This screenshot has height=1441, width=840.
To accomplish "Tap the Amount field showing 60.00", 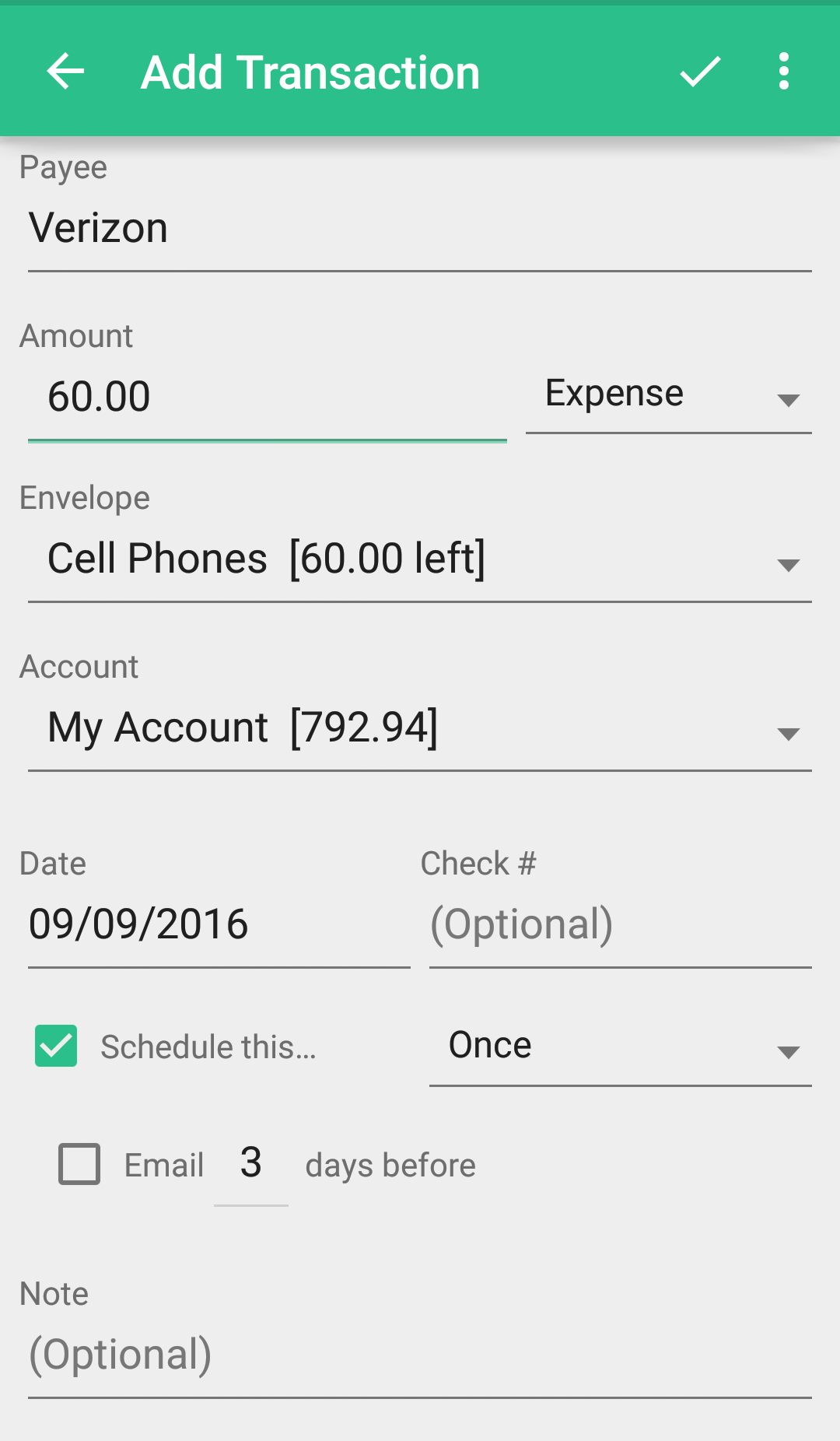I will click(x=268, y=397).
